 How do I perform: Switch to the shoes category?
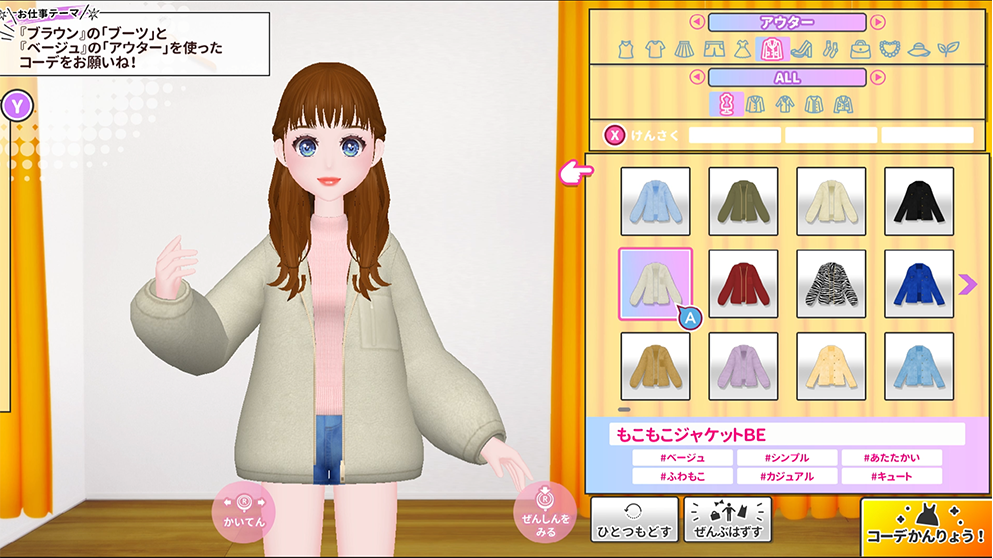(x=800, y=48)
